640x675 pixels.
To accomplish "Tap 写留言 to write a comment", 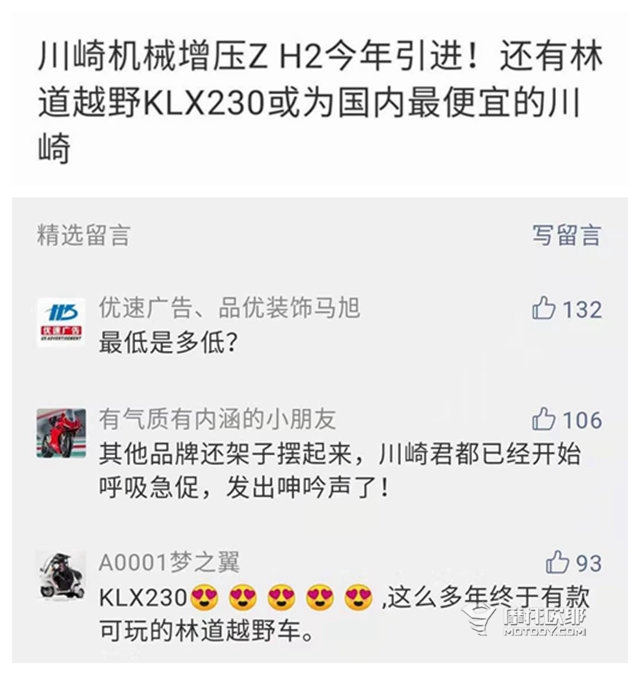I will pos(566,236).
